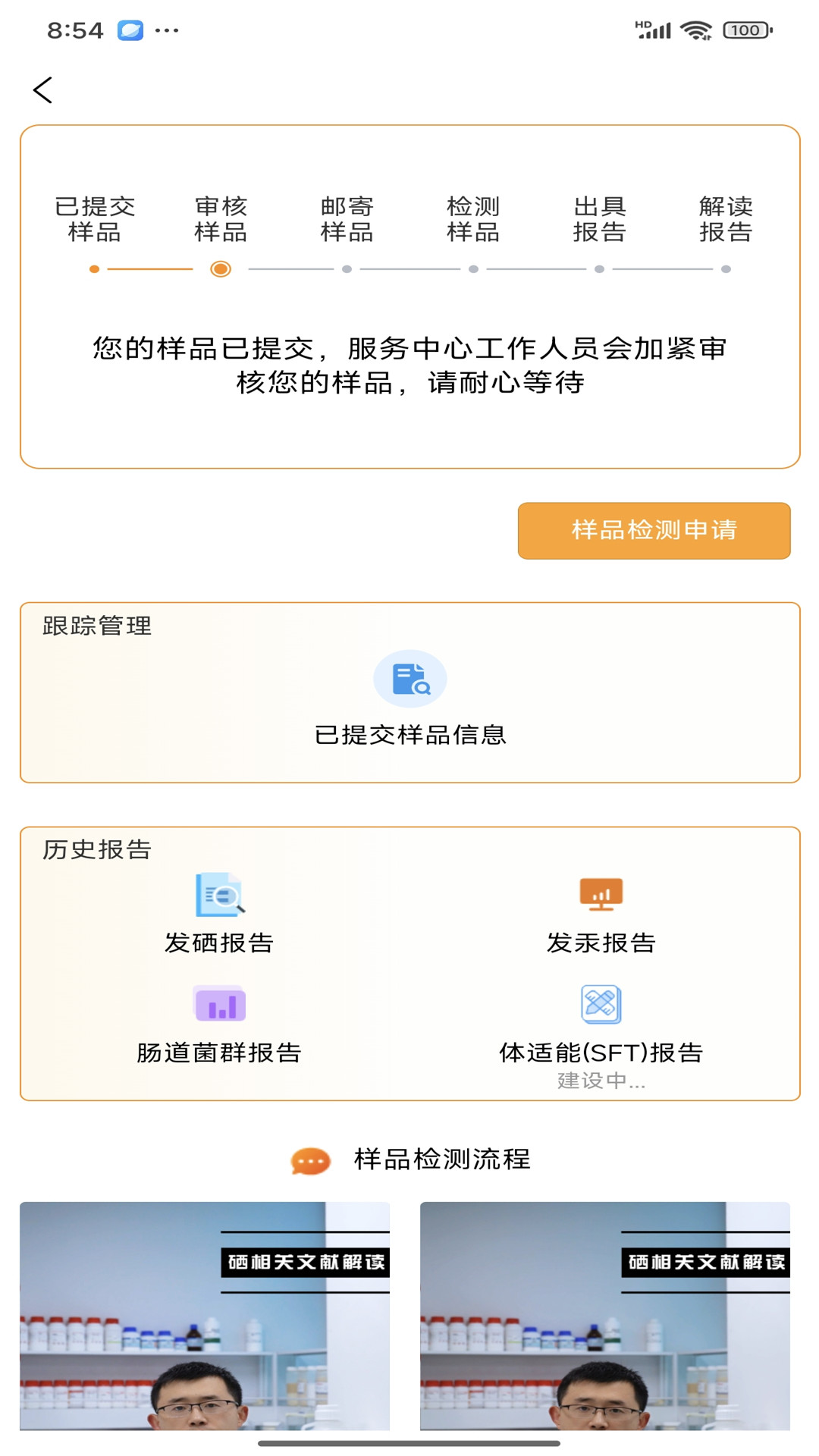Tap the 样品检测申请 button
Viewport: 819px width, 1456px height.
pos(654,531)
